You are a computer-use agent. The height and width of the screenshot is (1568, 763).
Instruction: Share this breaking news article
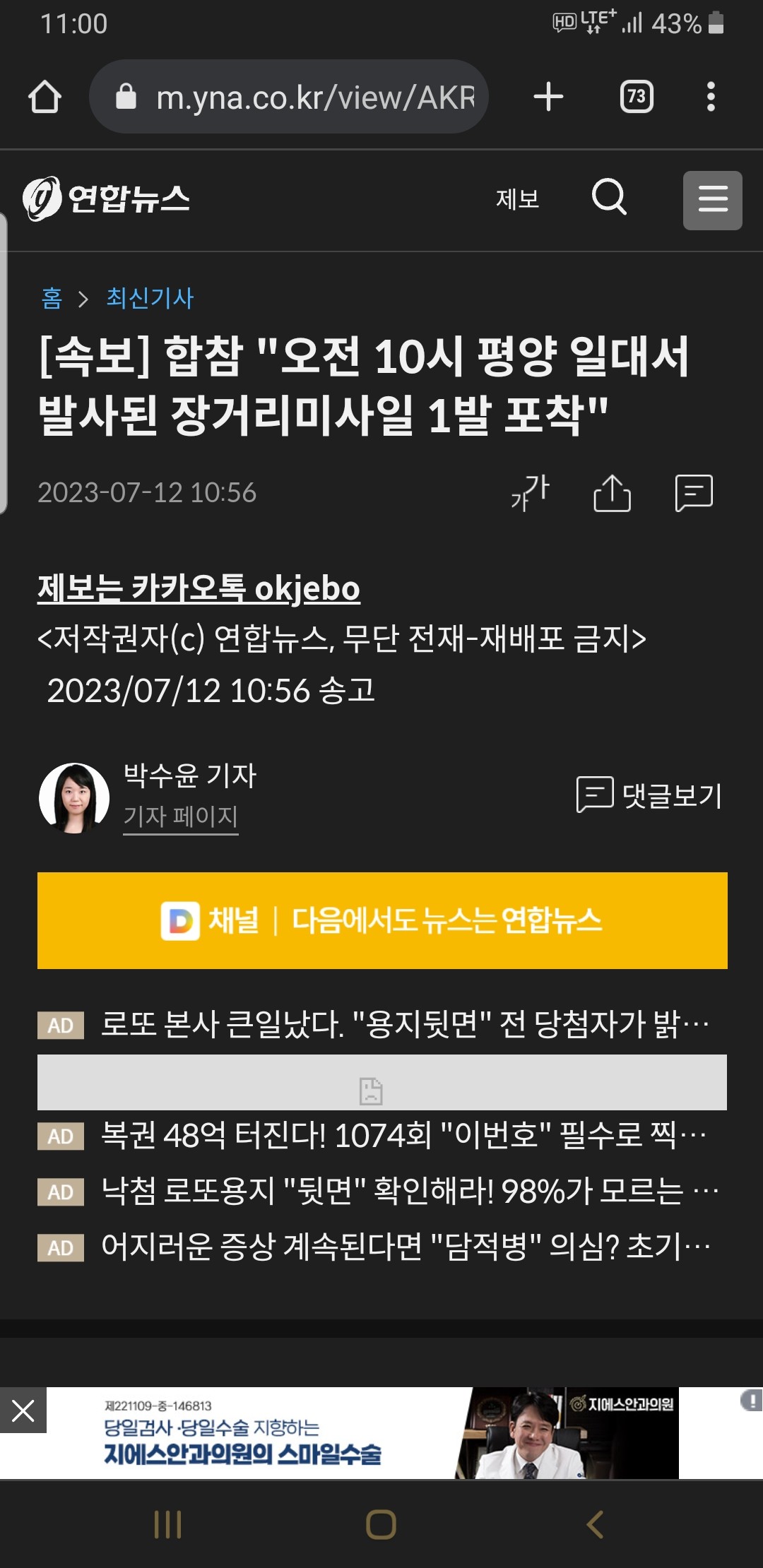[x=612, y=492]
